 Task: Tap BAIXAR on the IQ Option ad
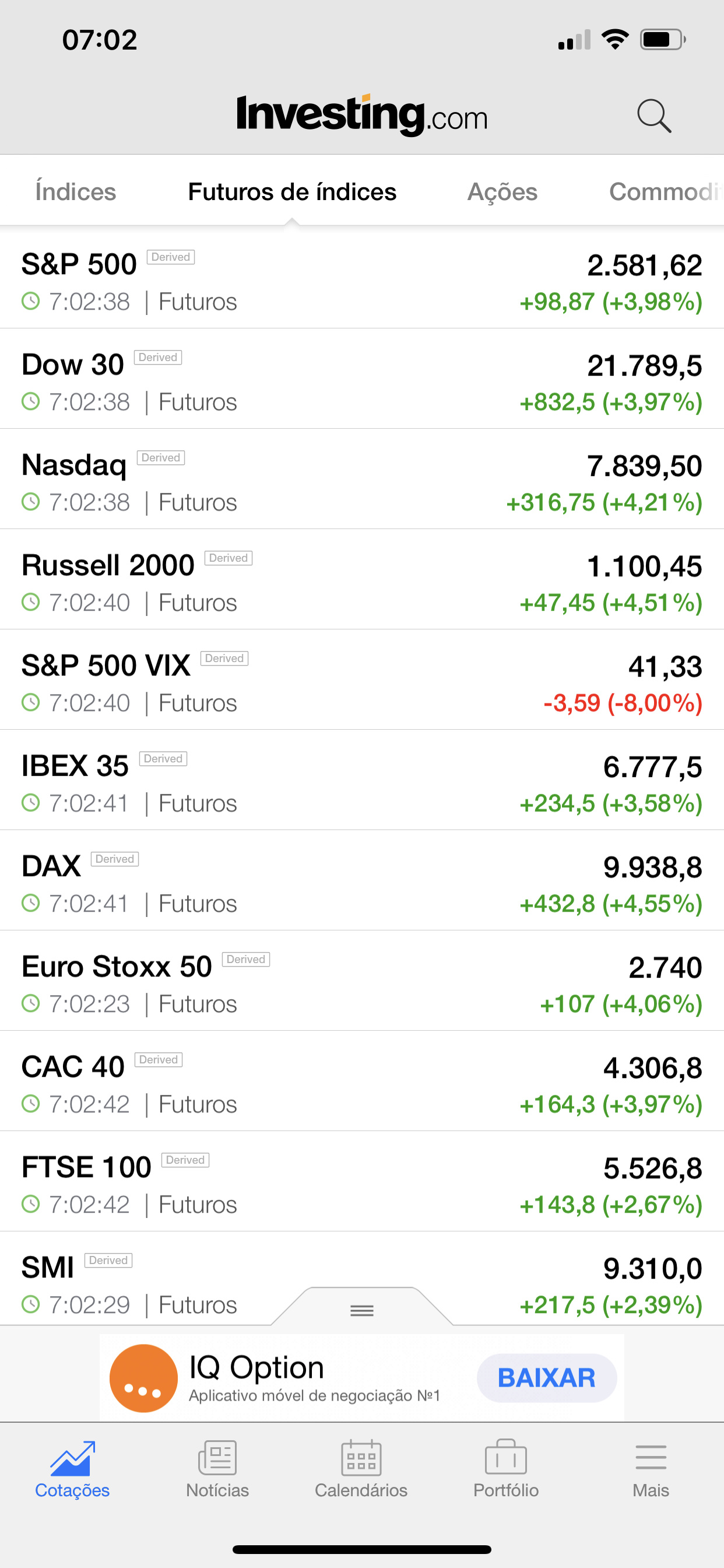click(x=546, y=1378)
